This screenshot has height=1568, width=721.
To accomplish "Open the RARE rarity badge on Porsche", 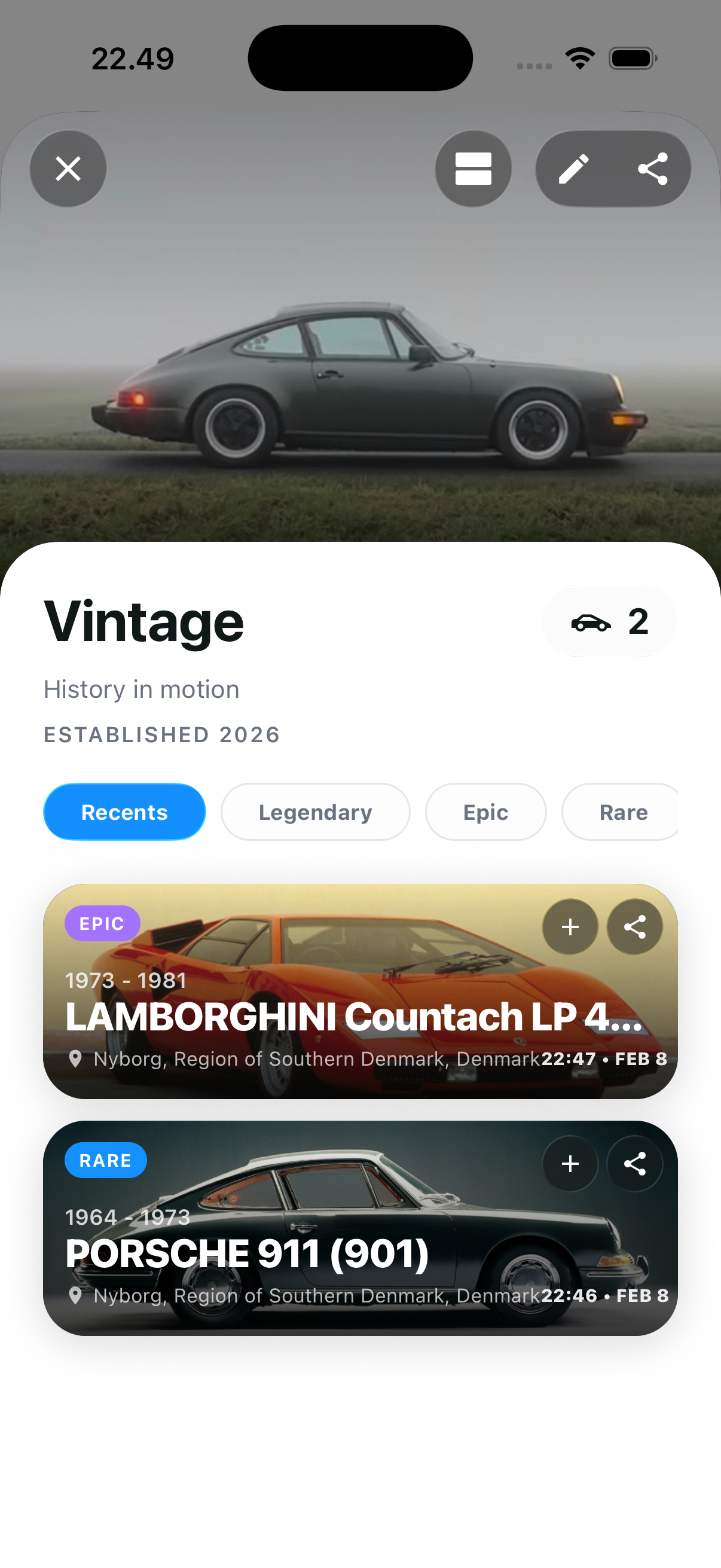I will (x=105, y=1160).
